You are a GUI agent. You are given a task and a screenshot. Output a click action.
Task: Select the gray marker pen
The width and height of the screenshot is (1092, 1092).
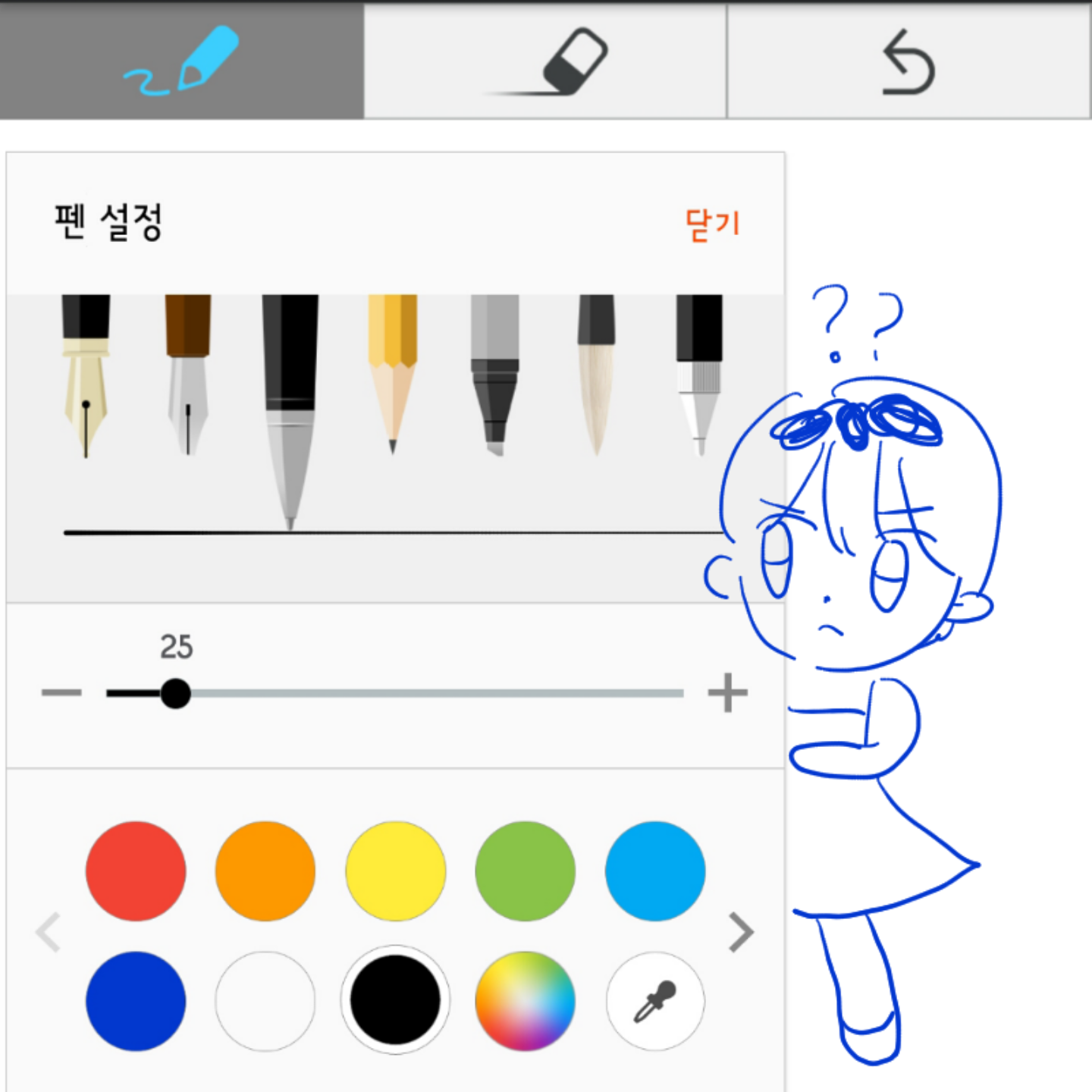(x=494, y=375)
